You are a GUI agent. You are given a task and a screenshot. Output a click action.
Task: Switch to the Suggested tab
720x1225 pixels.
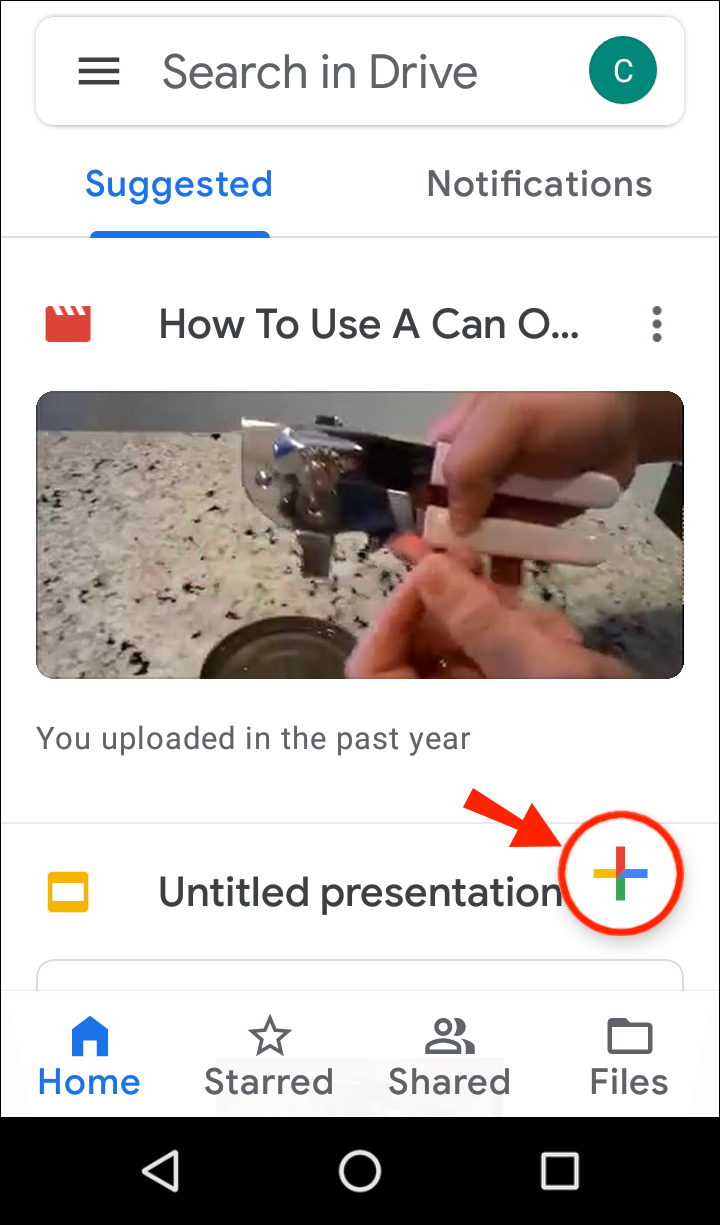click(x=179, y=185)
